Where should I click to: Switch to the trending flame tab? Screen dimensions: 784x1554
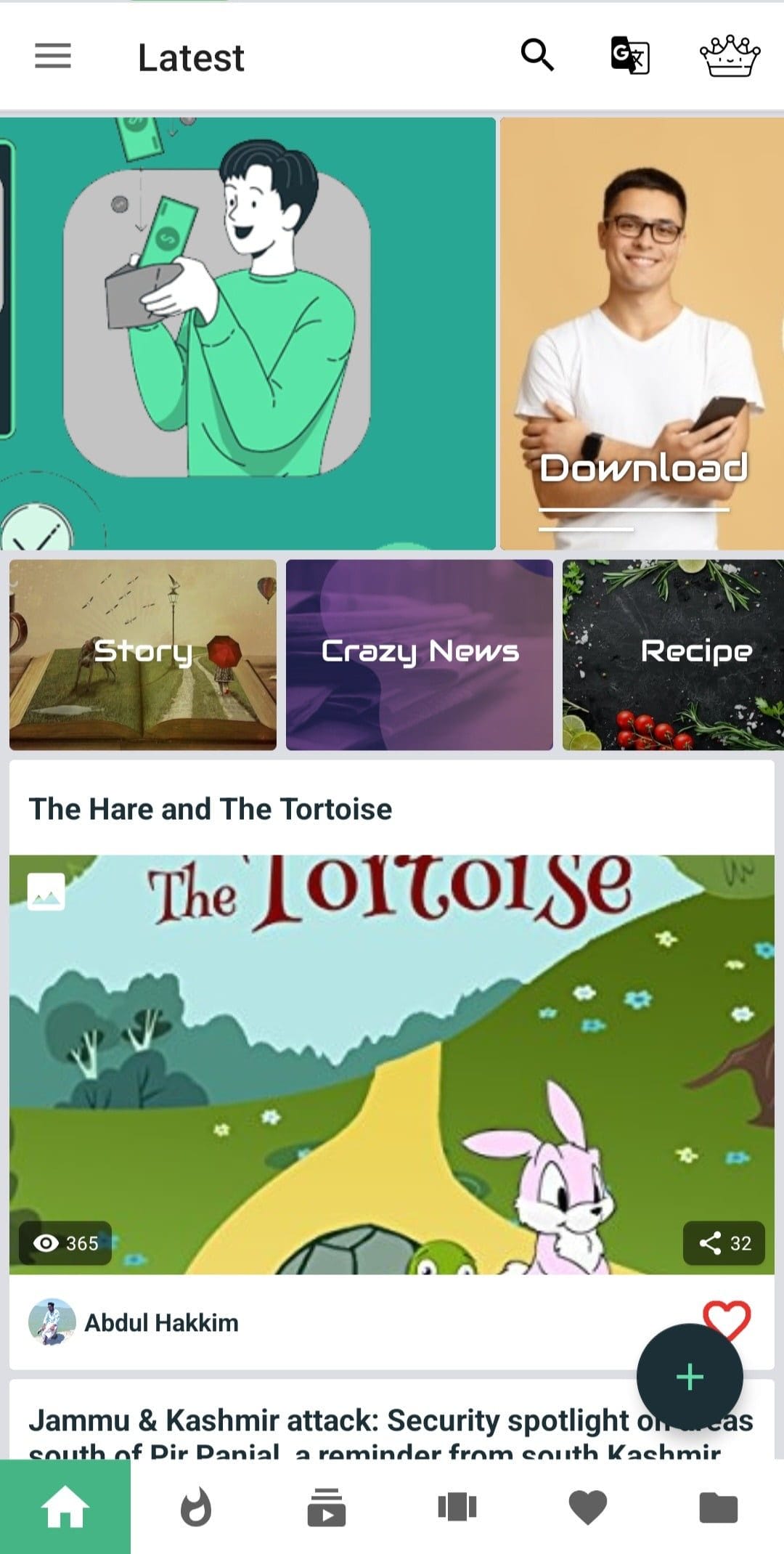(196, 1508)
